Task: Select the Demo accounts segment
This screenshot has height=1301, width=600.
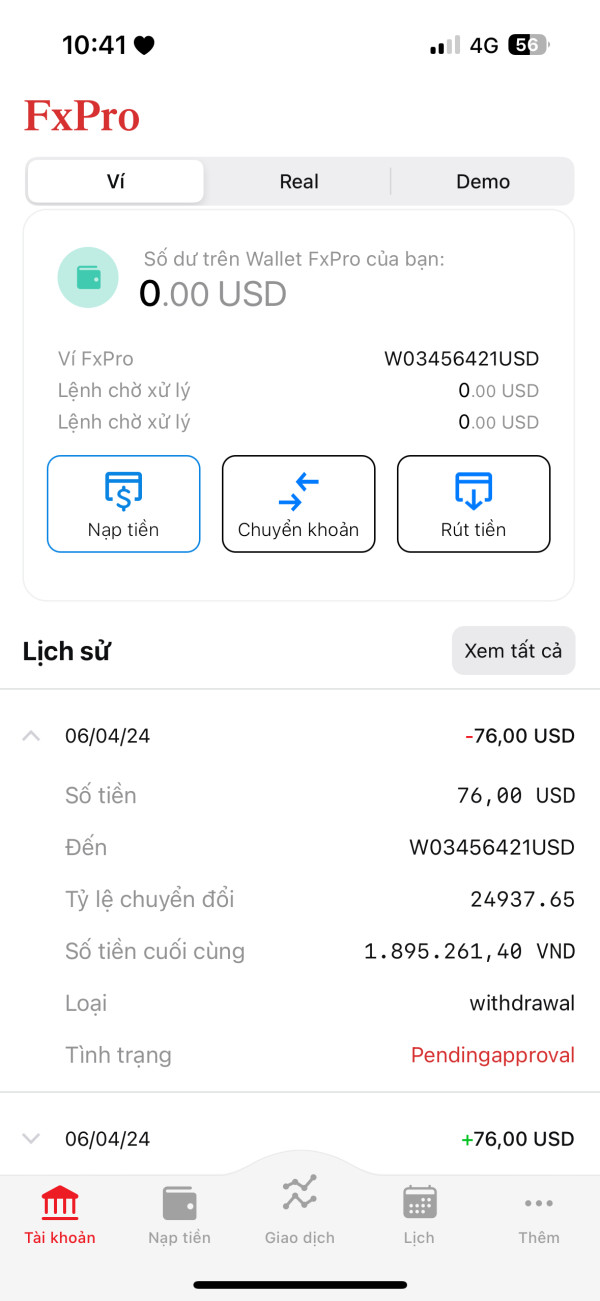Action: (483, 182)
